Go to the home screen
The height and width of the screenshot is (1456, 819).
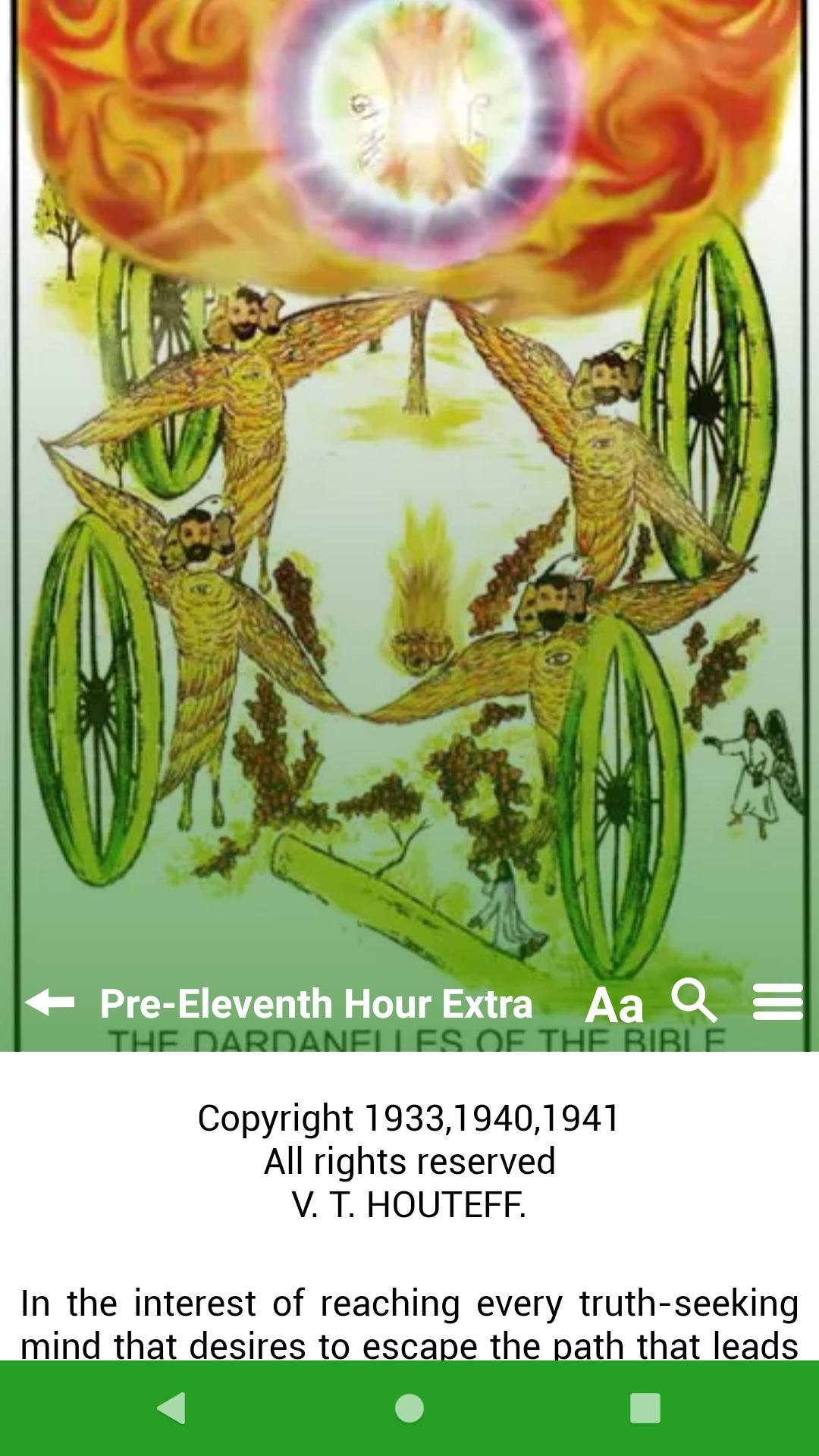click(x=409, y=1408)
